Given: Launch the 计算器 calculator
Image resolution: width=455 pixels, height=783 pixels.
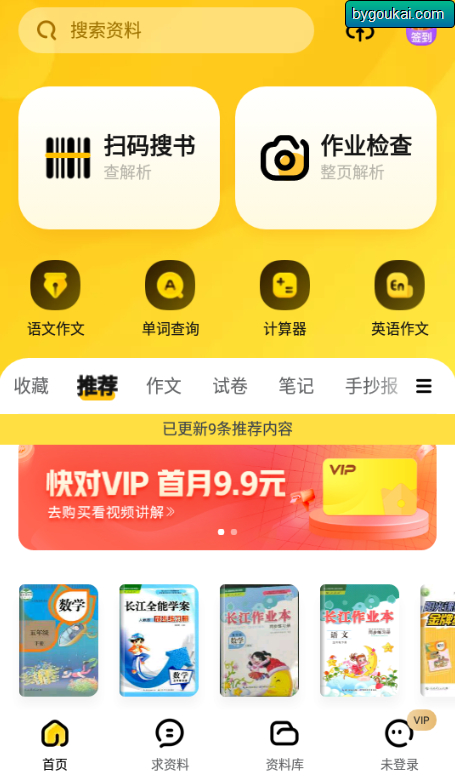Looking at the screenshot, I should click(x=285, y=299).
